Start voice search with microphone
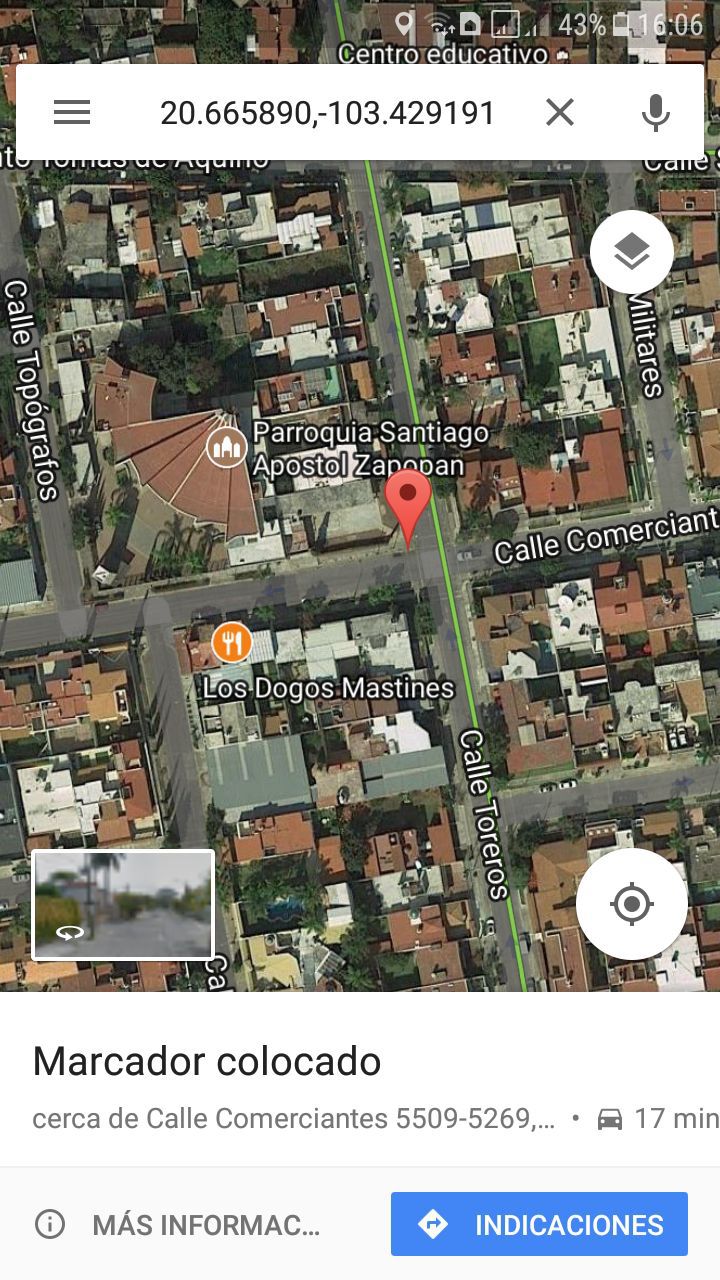This screenshot has width=720, height=1280. 655,113
